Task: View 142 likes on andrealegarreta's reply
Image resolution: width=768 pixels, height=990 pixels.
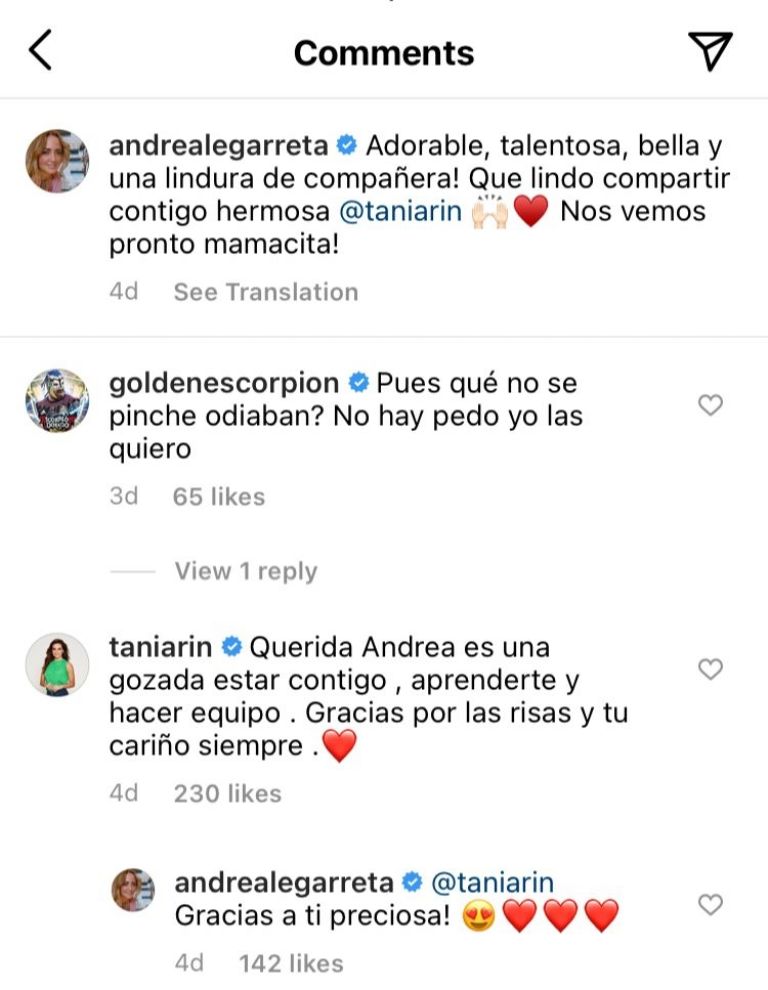Action: (x=290, y=964)
